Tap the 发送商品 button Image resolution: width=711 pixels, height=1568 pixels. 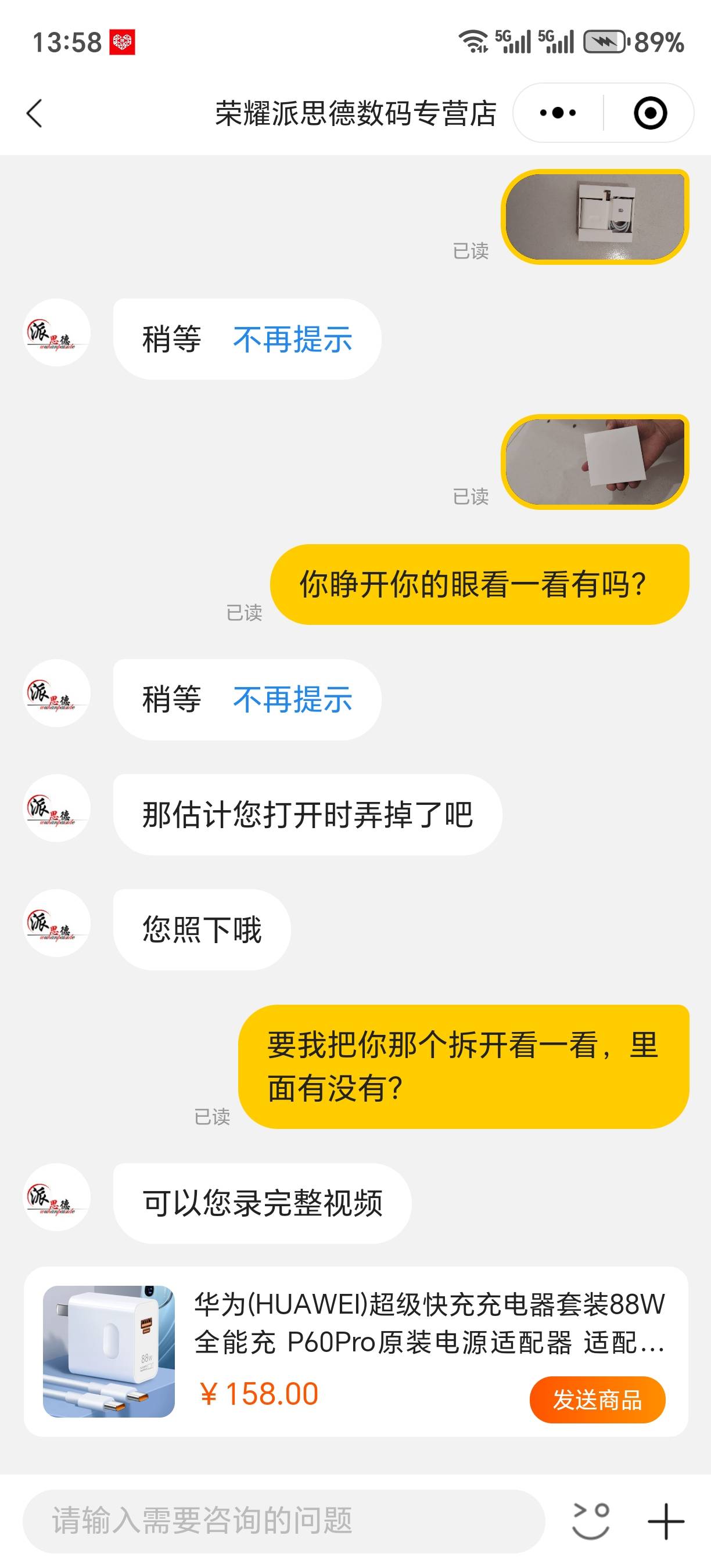pyautogui.click(x=597, y=1400)
